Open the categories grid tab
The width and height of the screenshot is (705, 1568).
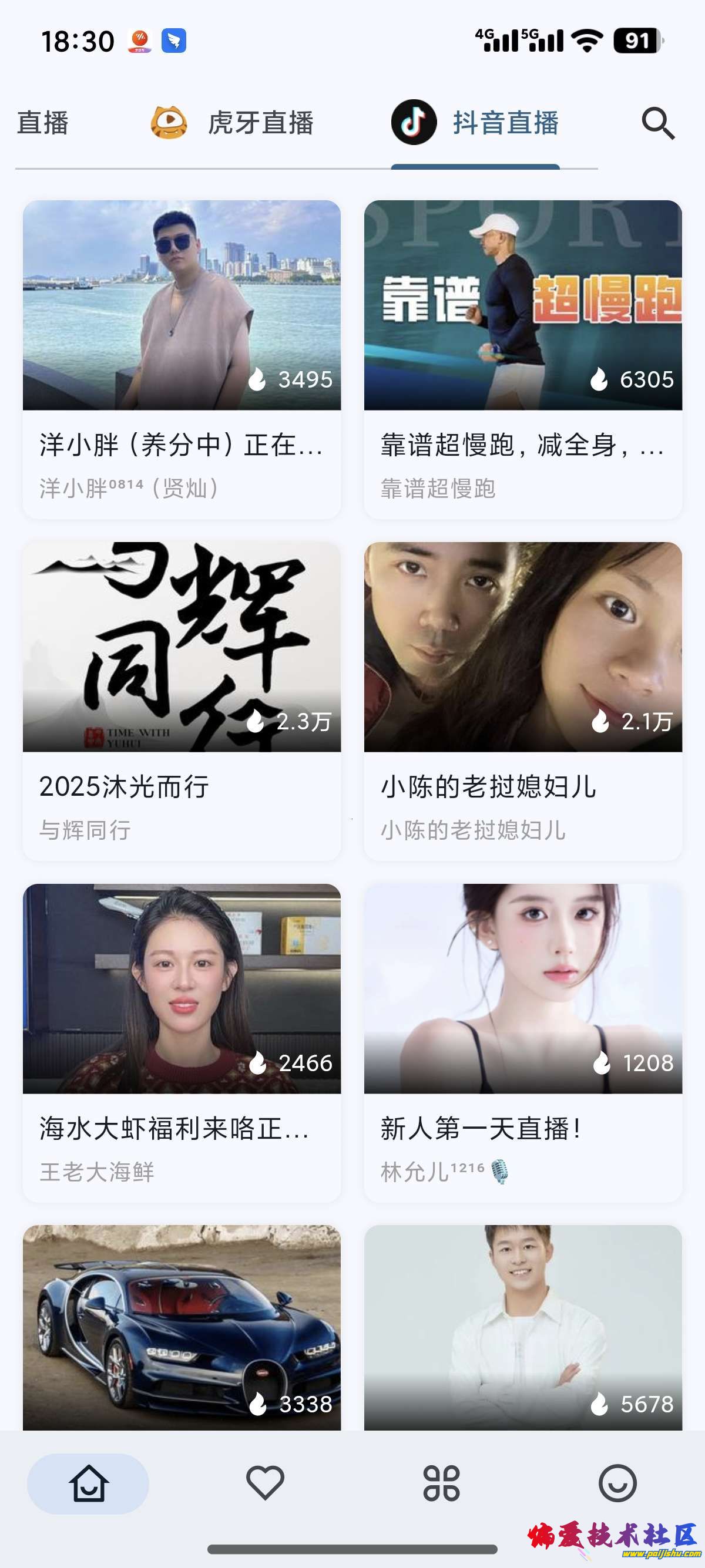click(441, 1483)
